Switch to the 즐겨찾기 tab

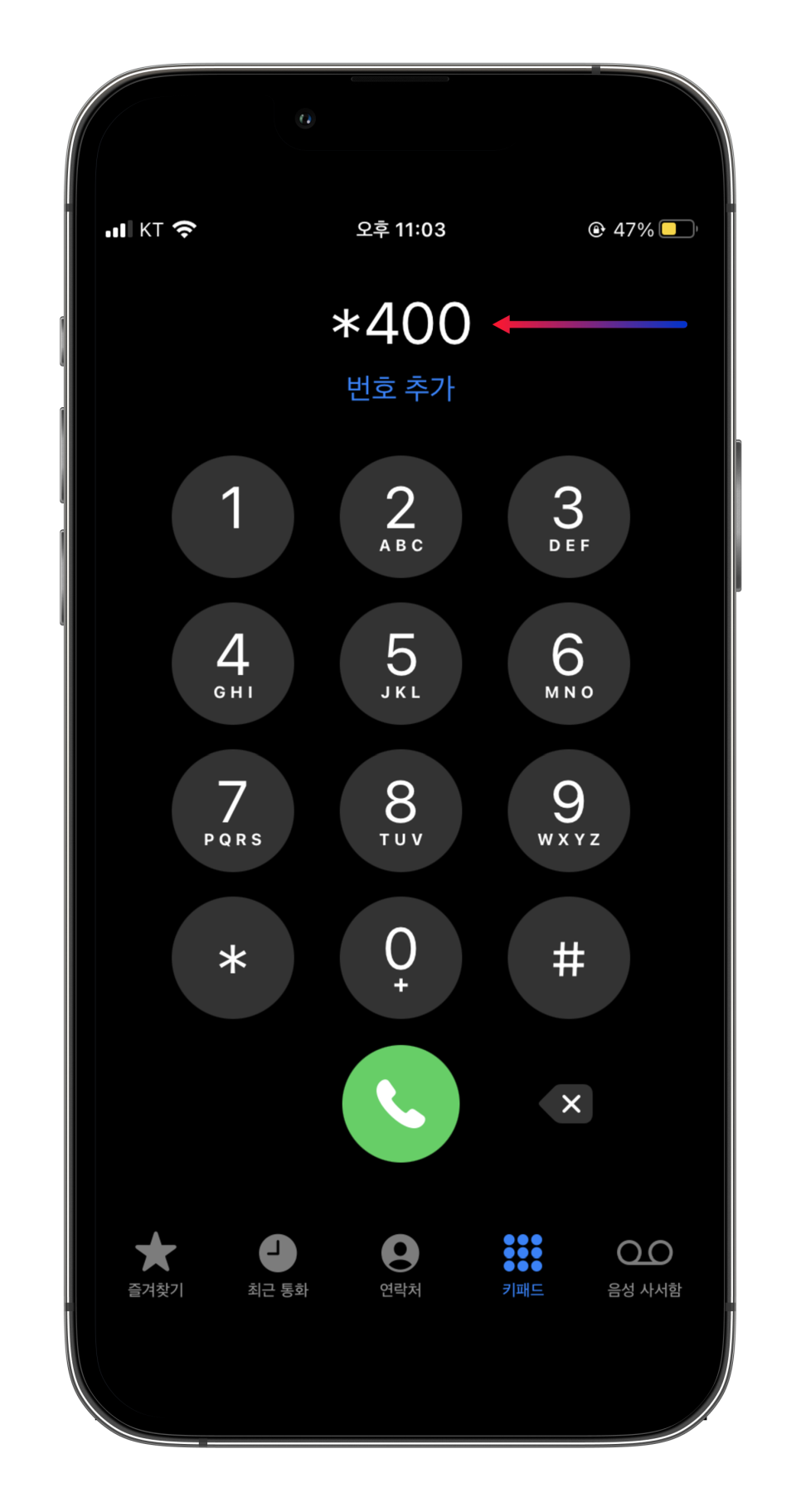coord(156,1265)
